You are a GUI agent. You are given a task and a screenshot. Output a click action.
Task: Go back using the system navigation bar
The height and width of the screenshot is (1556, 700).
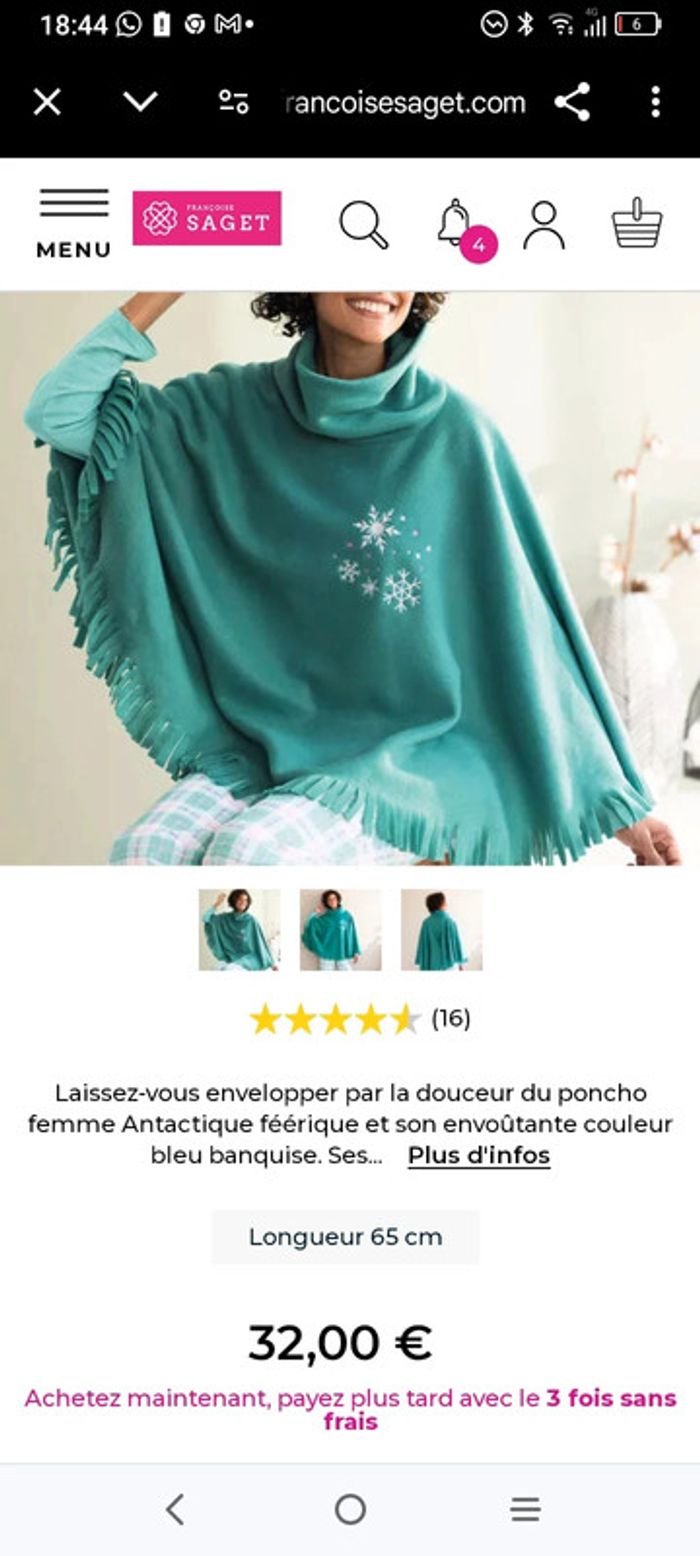coord(175,1509)
